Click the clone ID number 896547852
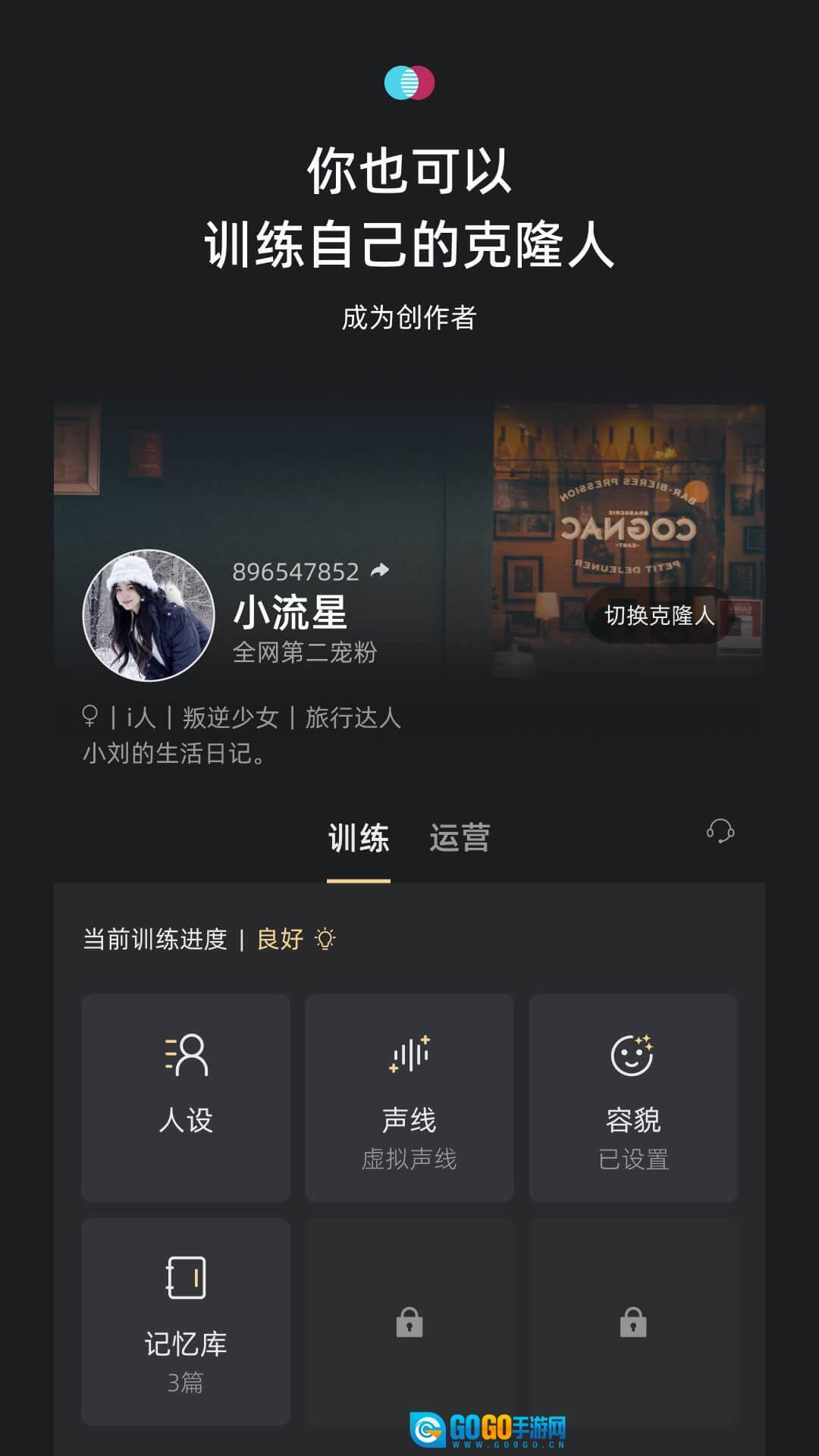This screenshot has width=819, height=1456. [297, 573]
